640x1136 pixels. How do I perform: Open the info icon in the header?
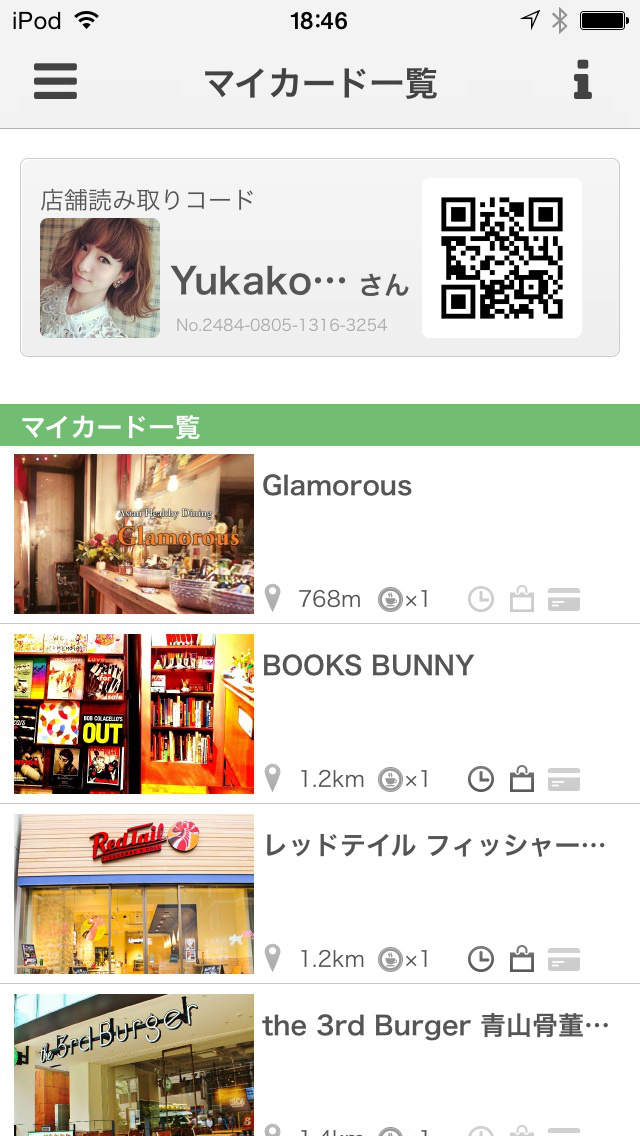point(583,82)
